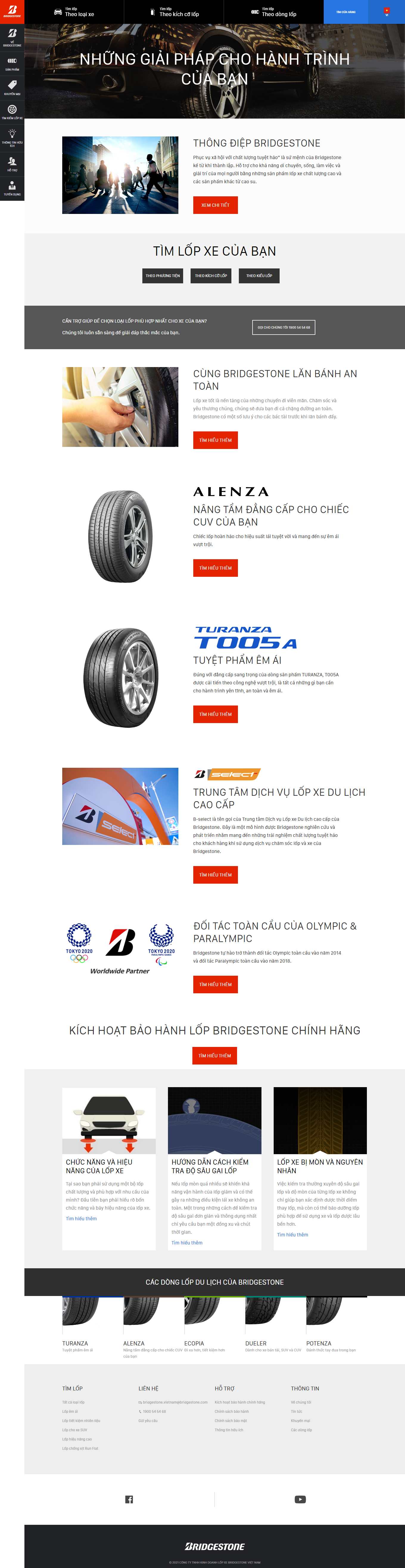This screenshot has width=405, height=1568.
Task: Tap Tìm hiểu thêm under Olympic partner section
Action: [215, 984]
